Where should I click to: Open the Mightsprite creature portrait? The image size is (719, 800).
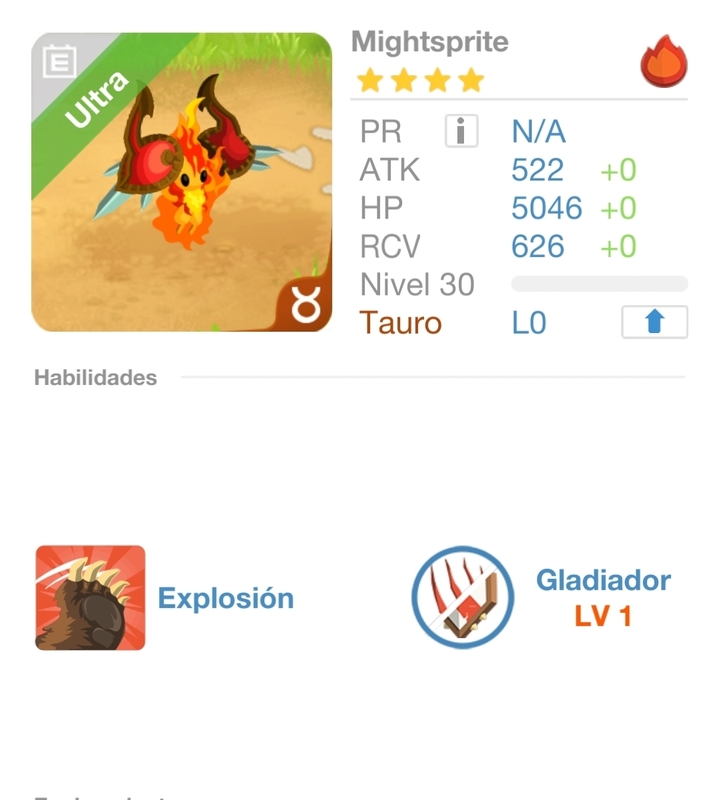[181, 182]
